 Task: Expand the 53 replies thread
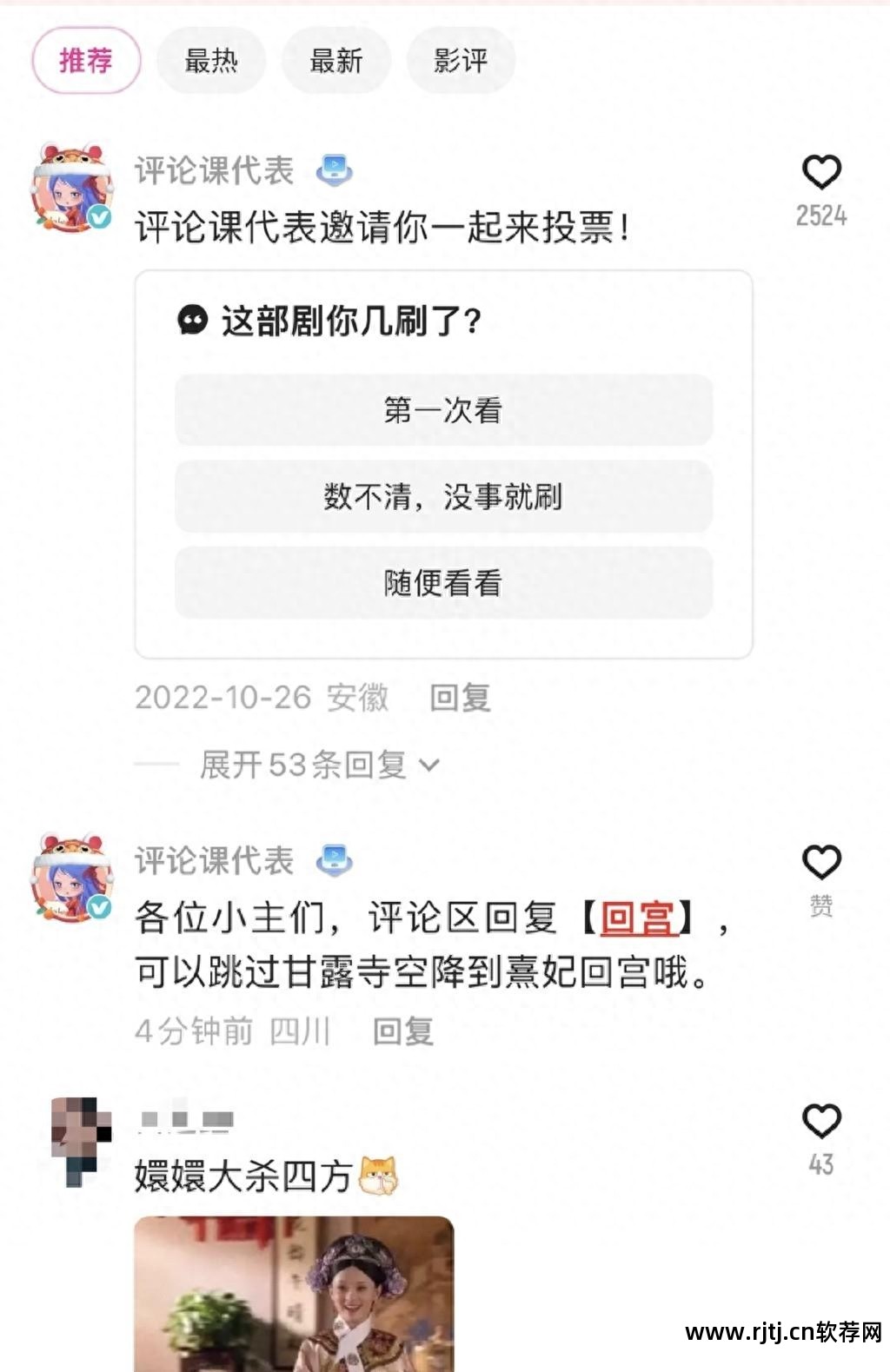coord(298,763)
